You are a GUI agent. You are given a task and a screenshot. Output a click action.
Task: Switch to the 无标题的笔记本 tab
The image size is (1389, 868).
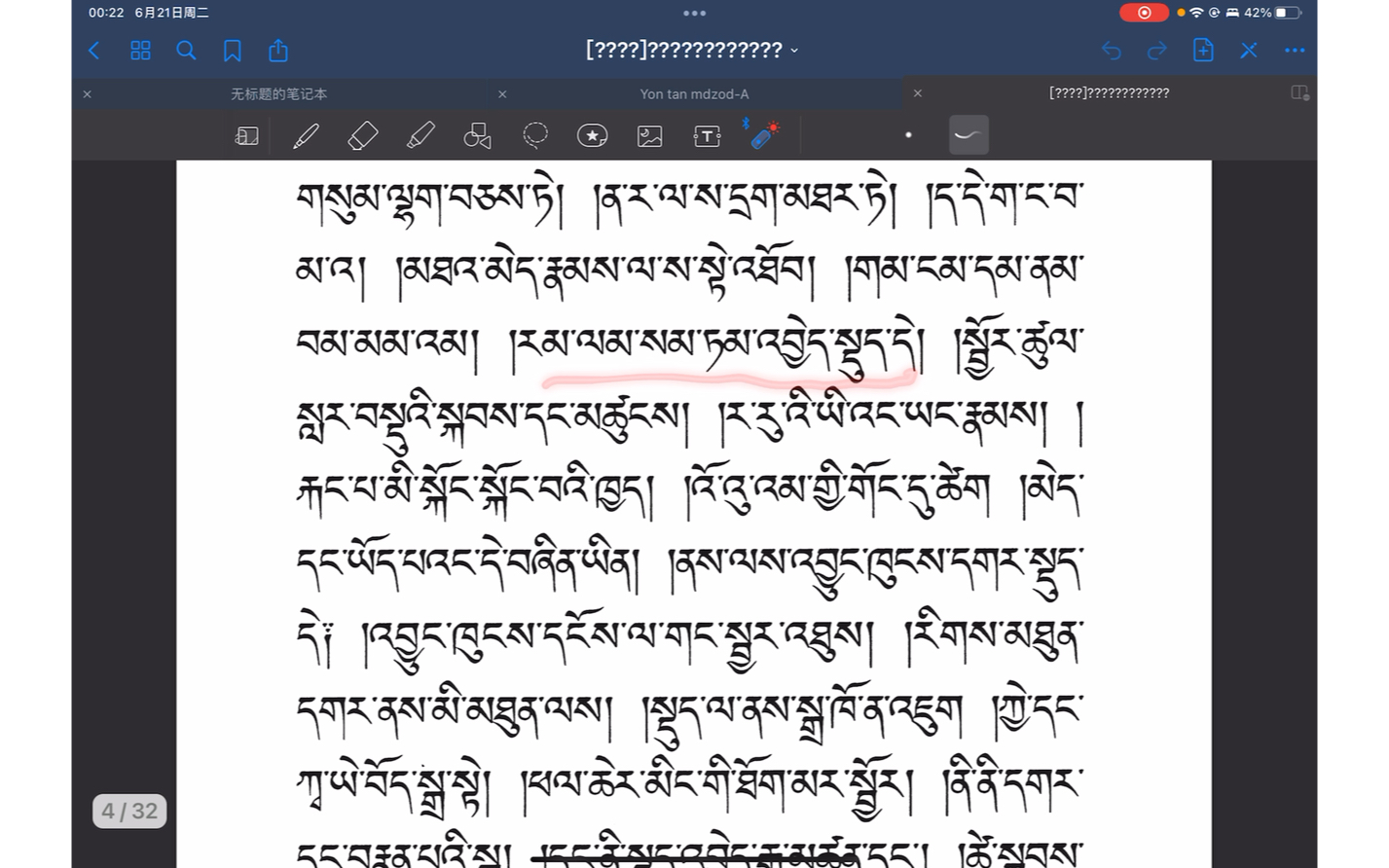[x=279, y=94]
